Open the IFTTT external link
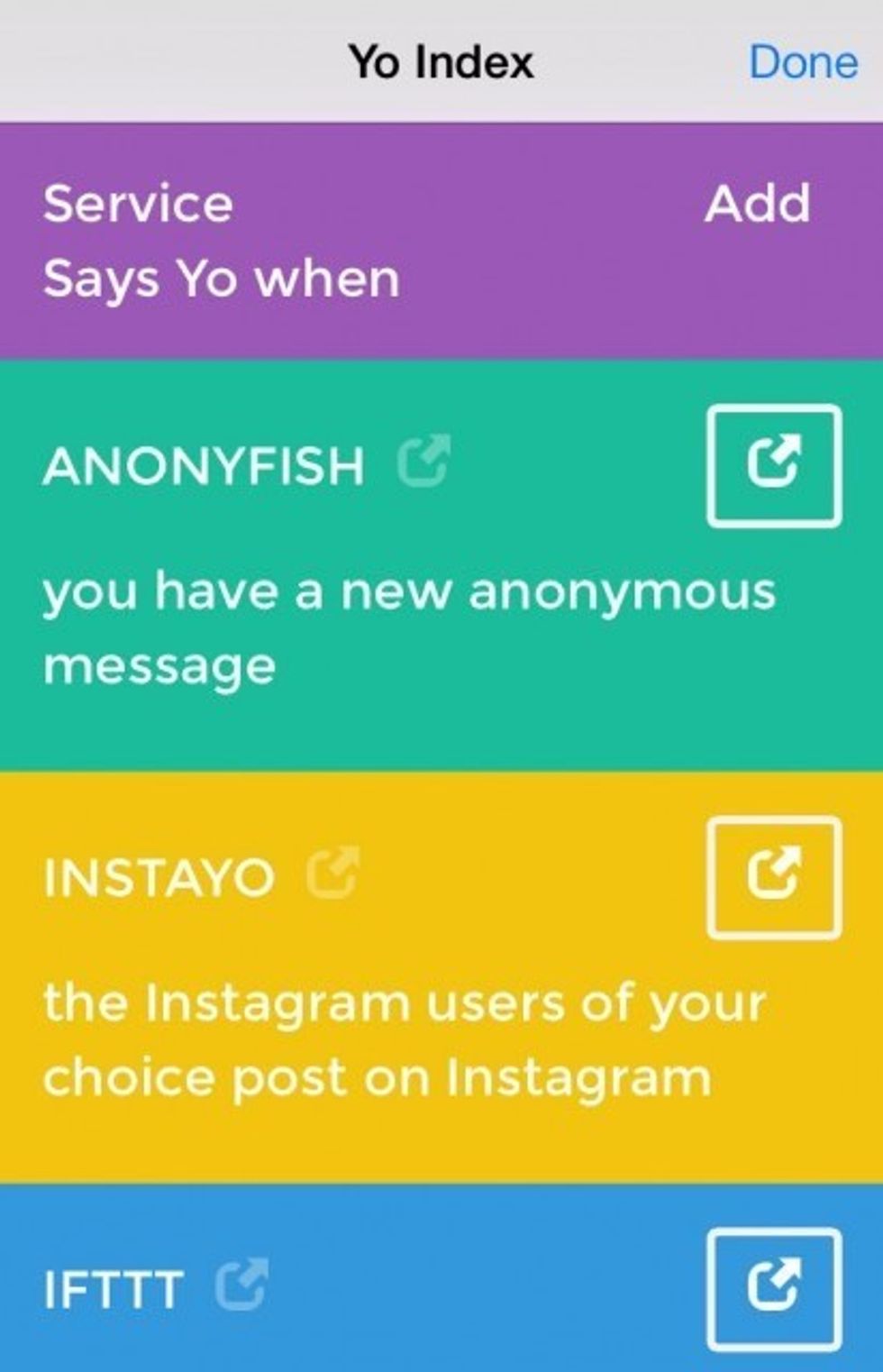Screen dimensions: 883x1372 click(x=241, y=1285)
